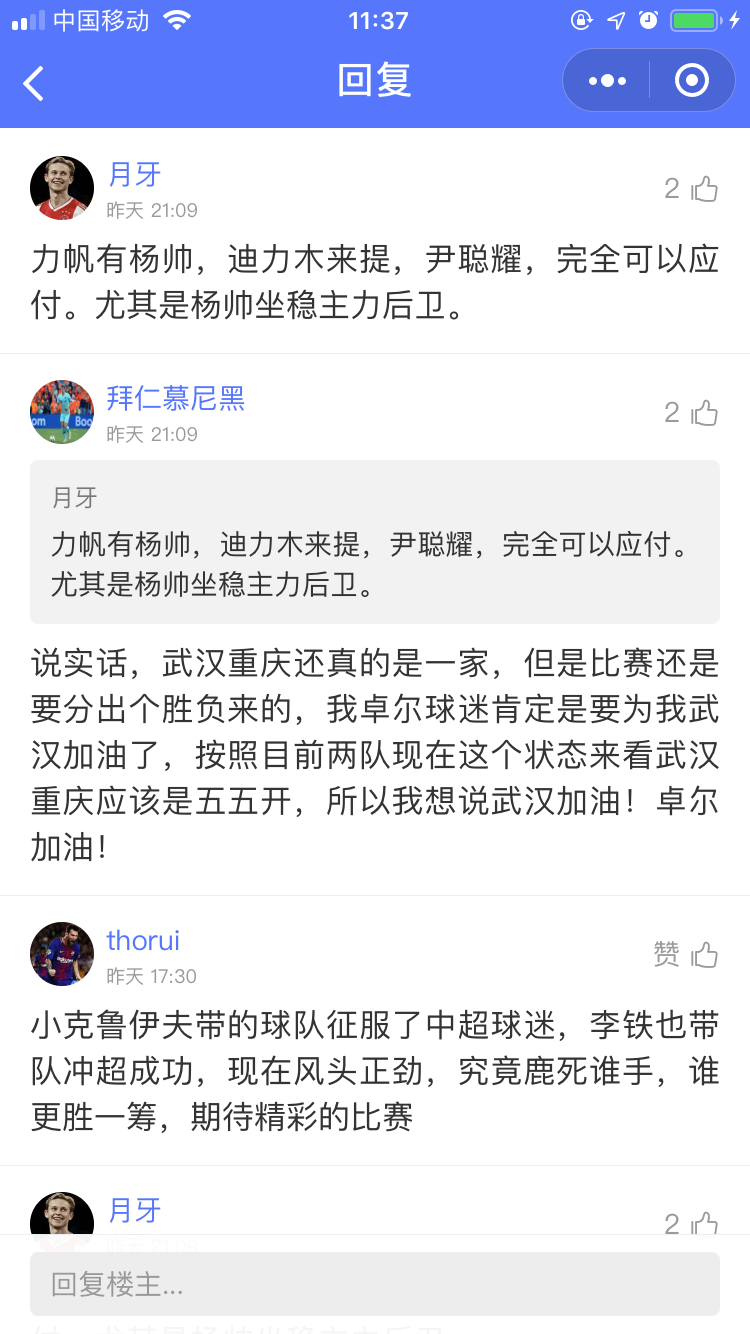
Task: Like 月牙's comment posted at 21:09
Action: click(x=704, y=189)
